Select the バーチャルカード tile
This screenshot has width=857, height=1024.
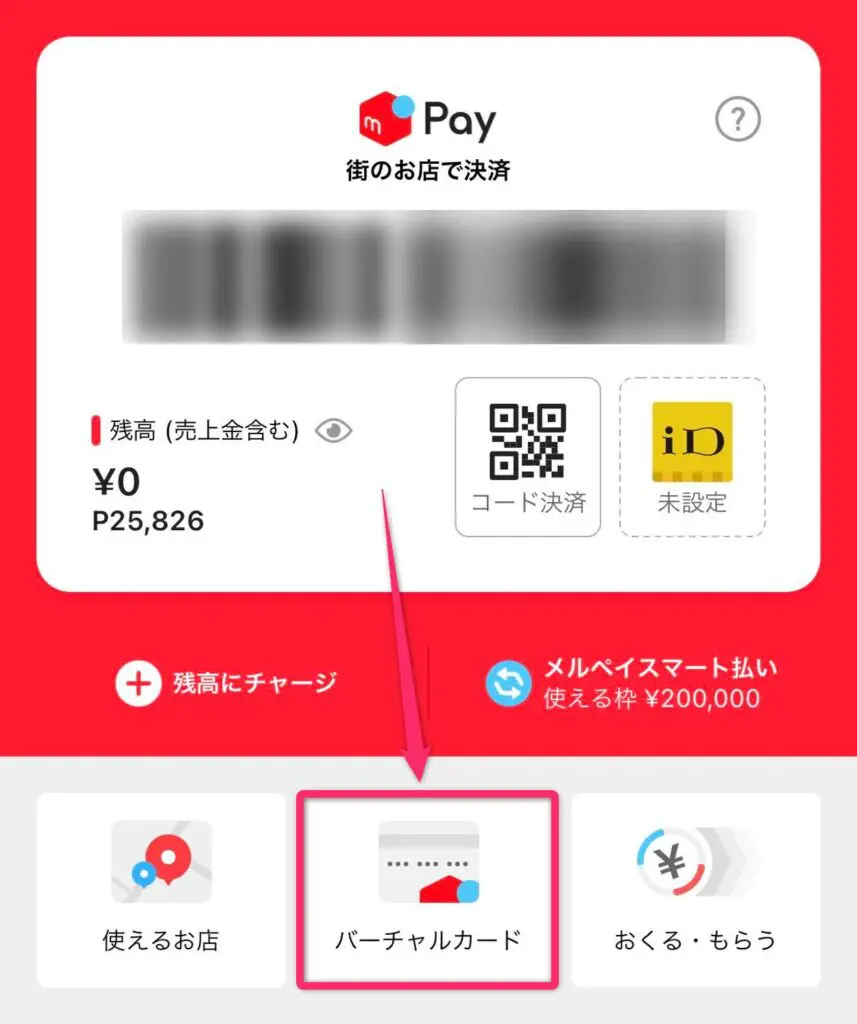coord(428,889)
